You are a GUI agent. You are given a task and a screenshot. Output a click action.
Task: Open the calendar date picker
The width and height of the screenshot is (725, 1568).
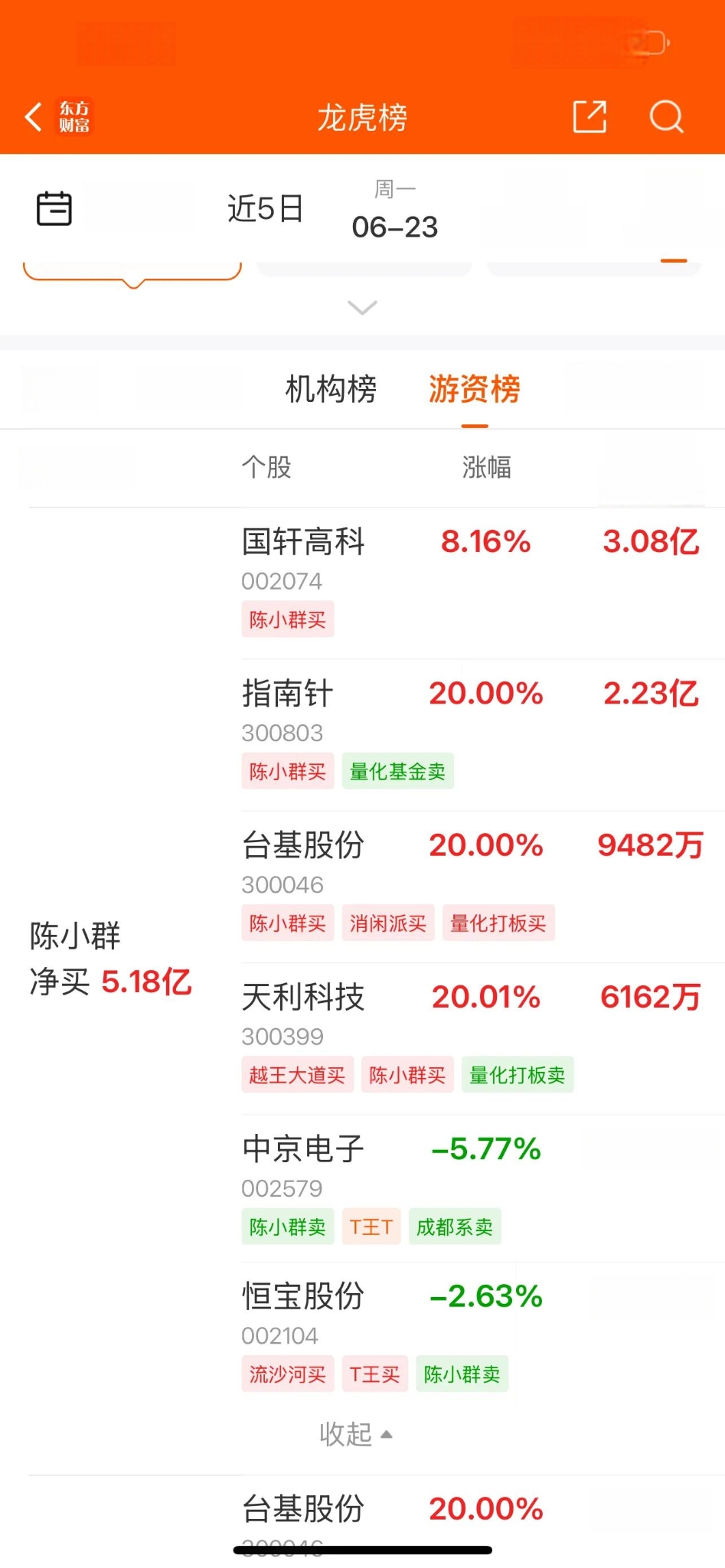click(54, 208)
